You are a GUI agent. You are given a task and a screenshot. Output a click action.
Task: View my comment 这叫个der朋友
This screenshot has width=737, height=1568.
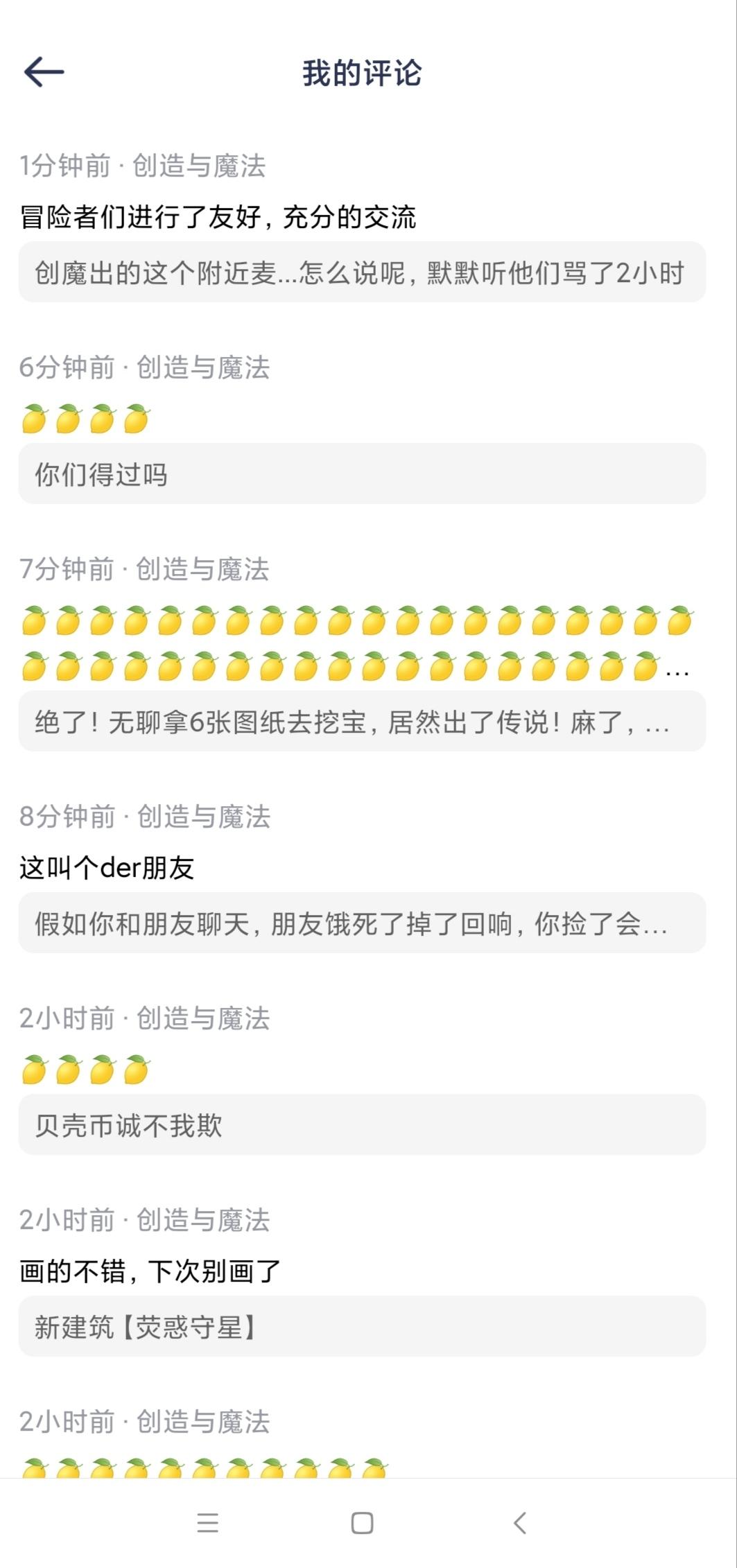pyautogui.click(x=107, y=868)
